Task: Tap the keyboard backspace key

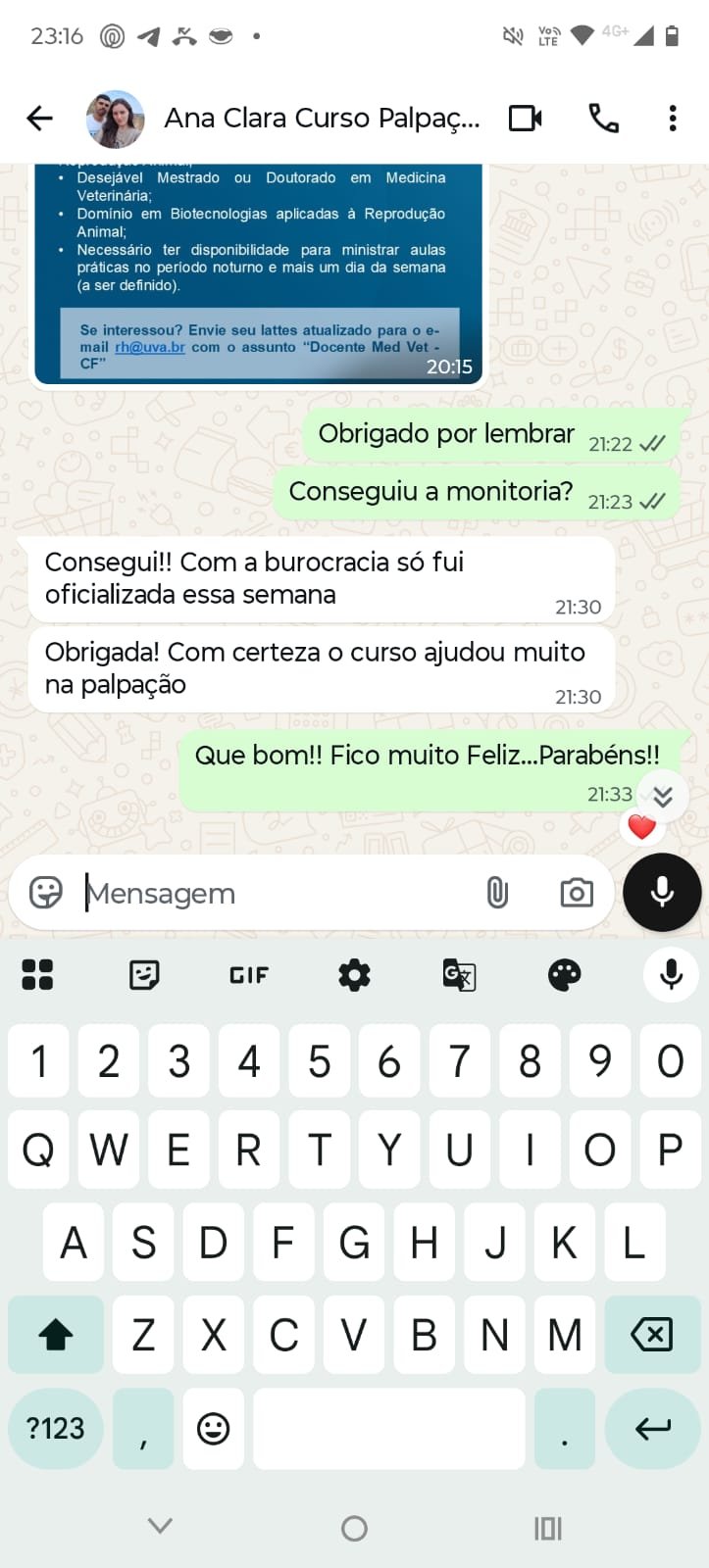Action: click(x=652, y=1334)
